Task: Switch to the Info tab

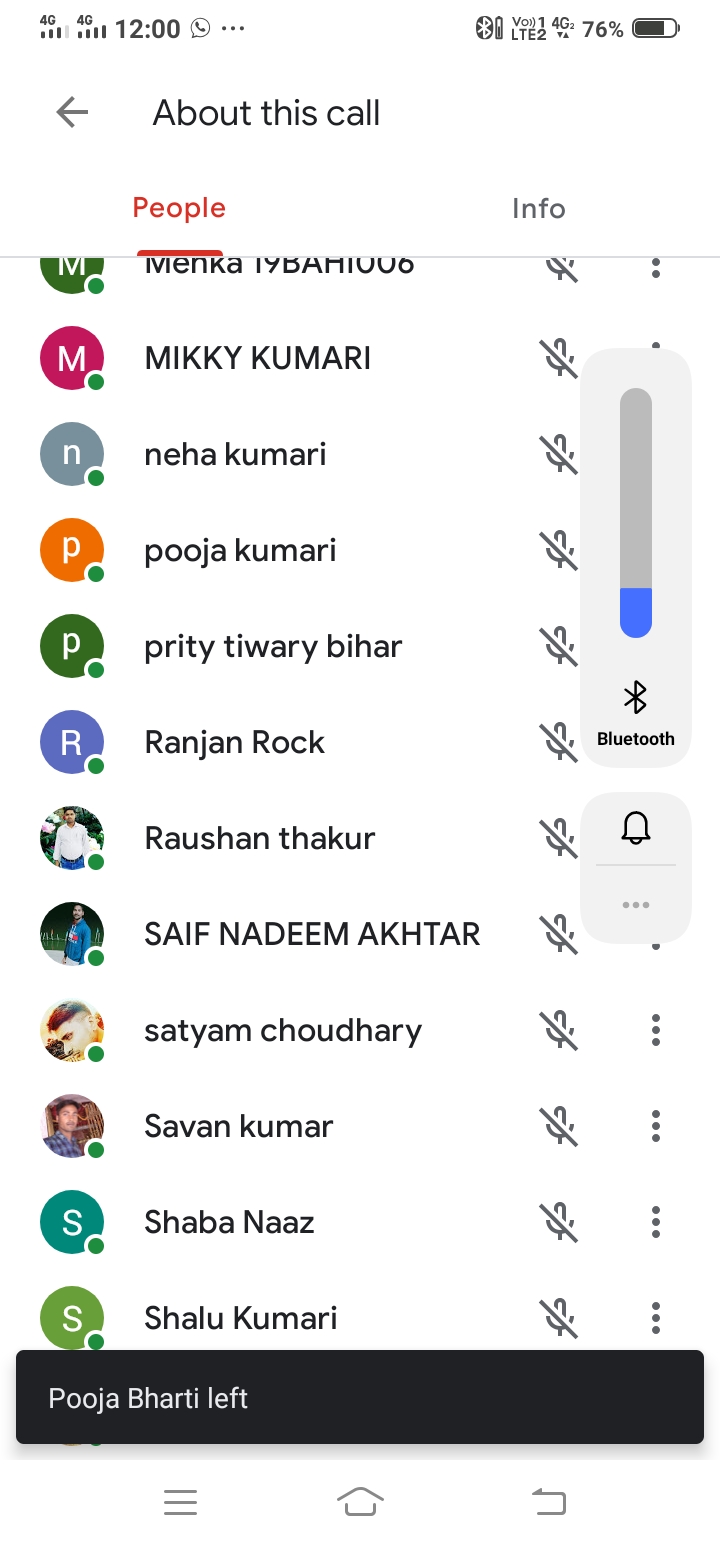Action: tap(538, 208)
